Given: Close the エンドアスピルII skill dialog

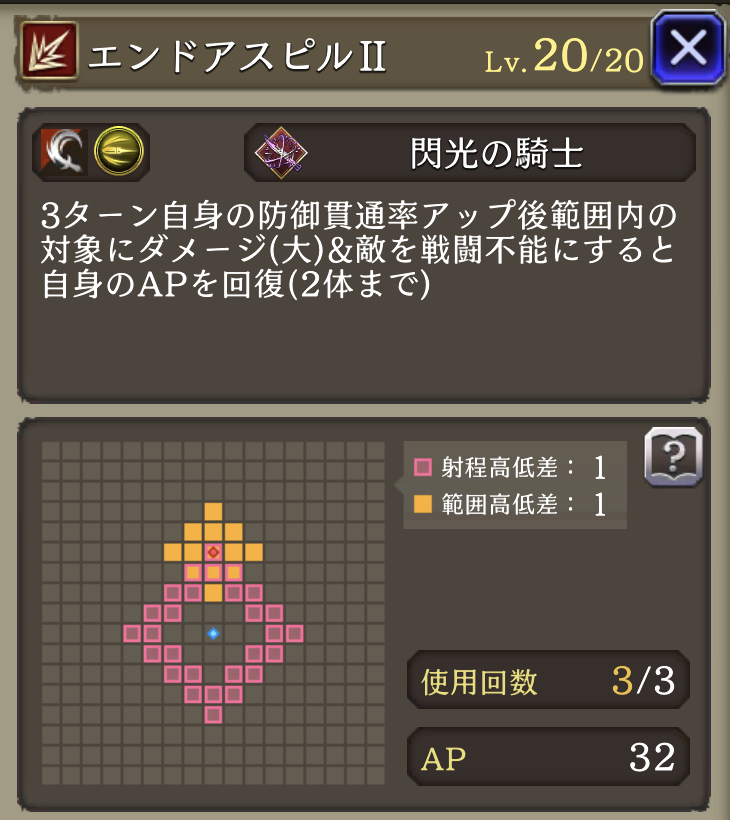Looking at the screenshot, I should coord(688,47).
